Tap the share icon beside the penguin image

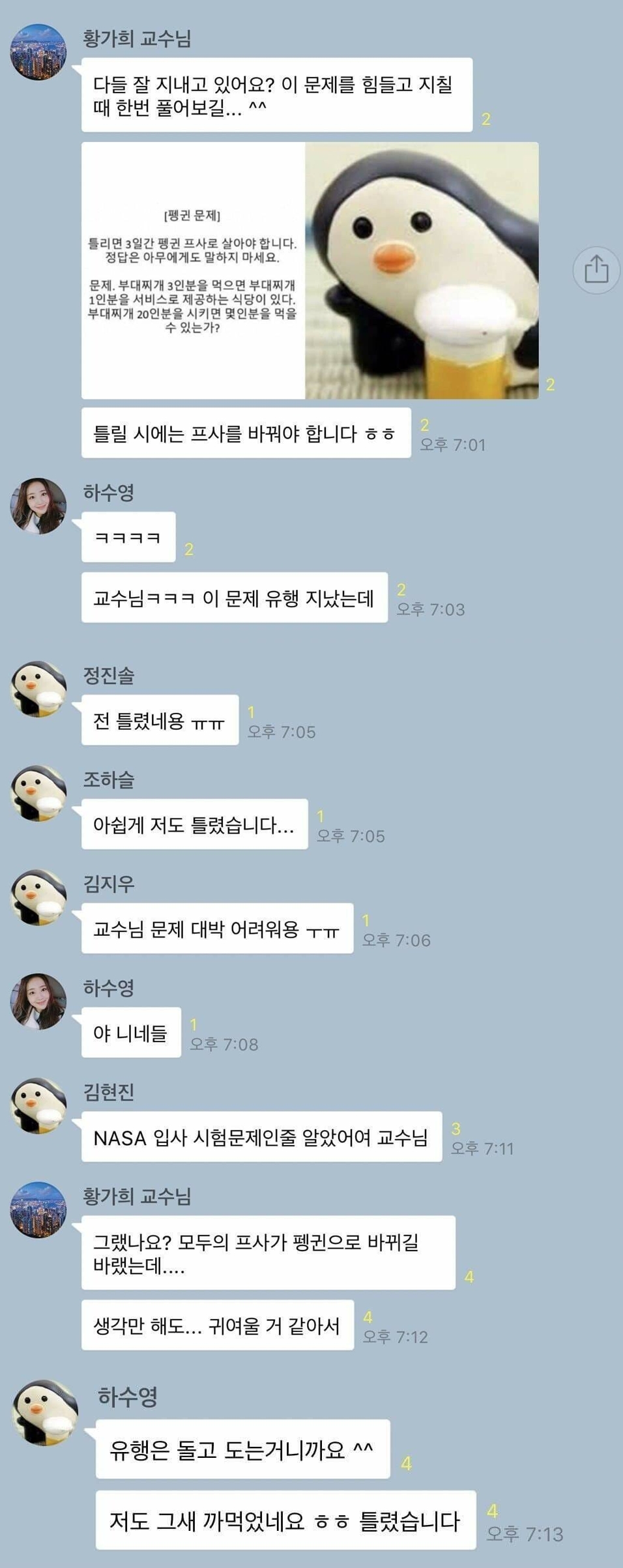click(596, 269)
